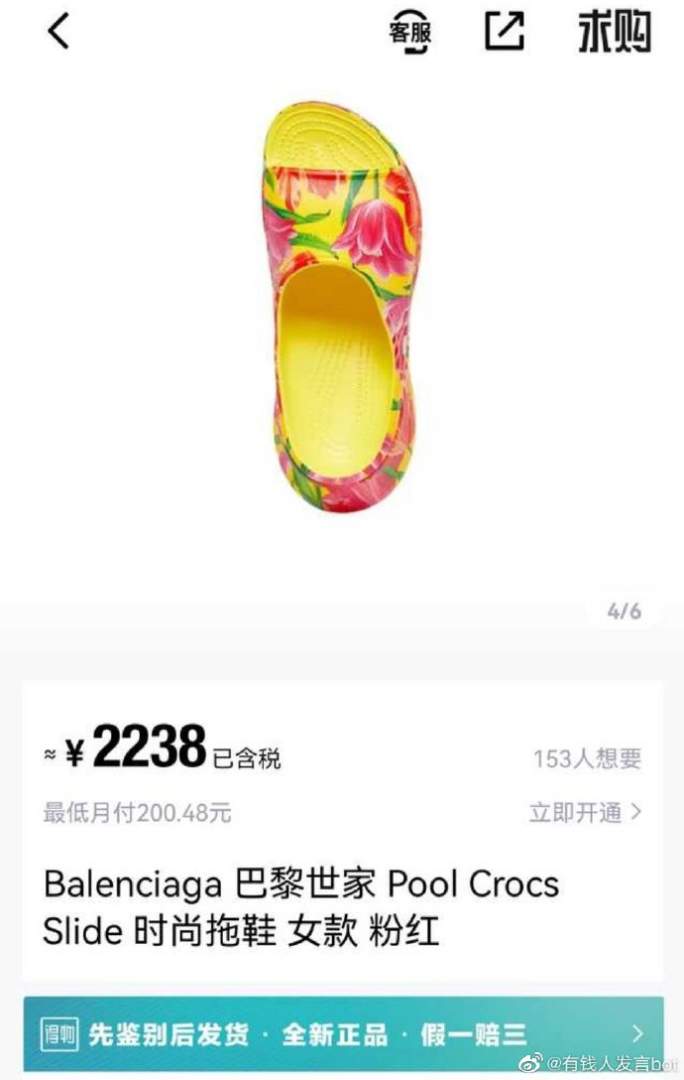Contact customer service (客服)

coord(410,32)
